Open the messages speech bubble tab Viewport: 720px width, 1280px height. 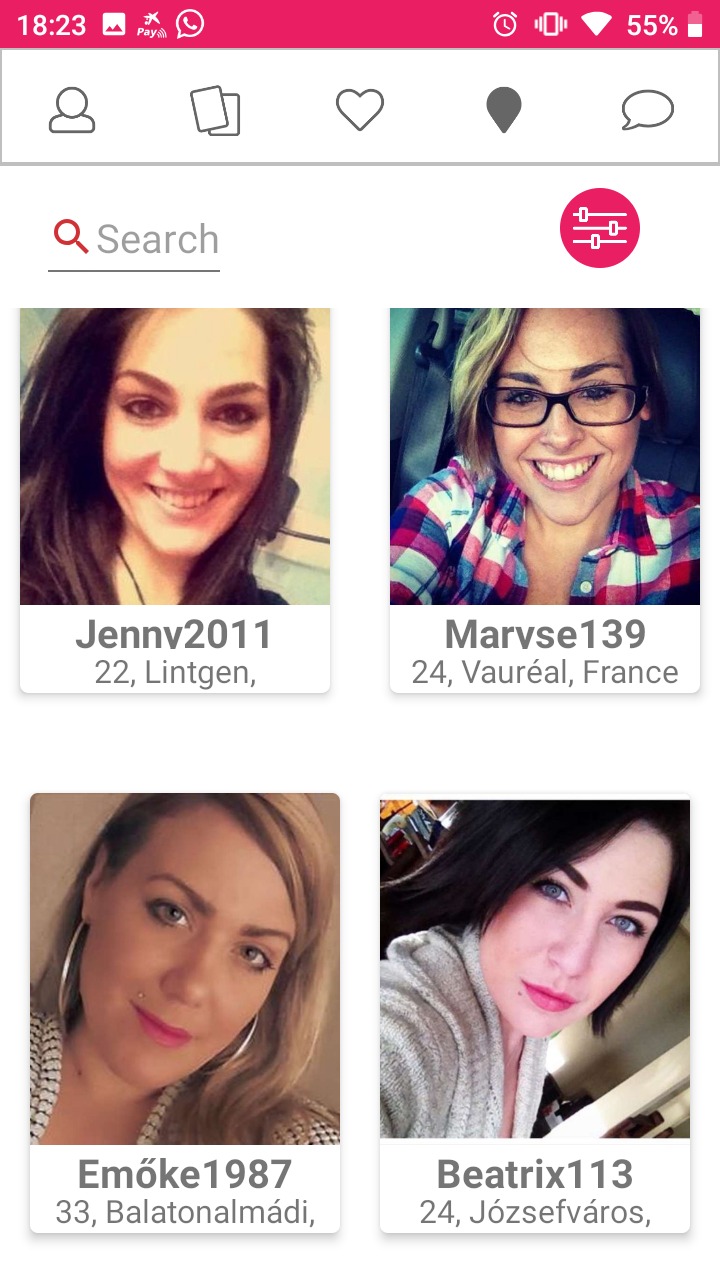(648, 110)
